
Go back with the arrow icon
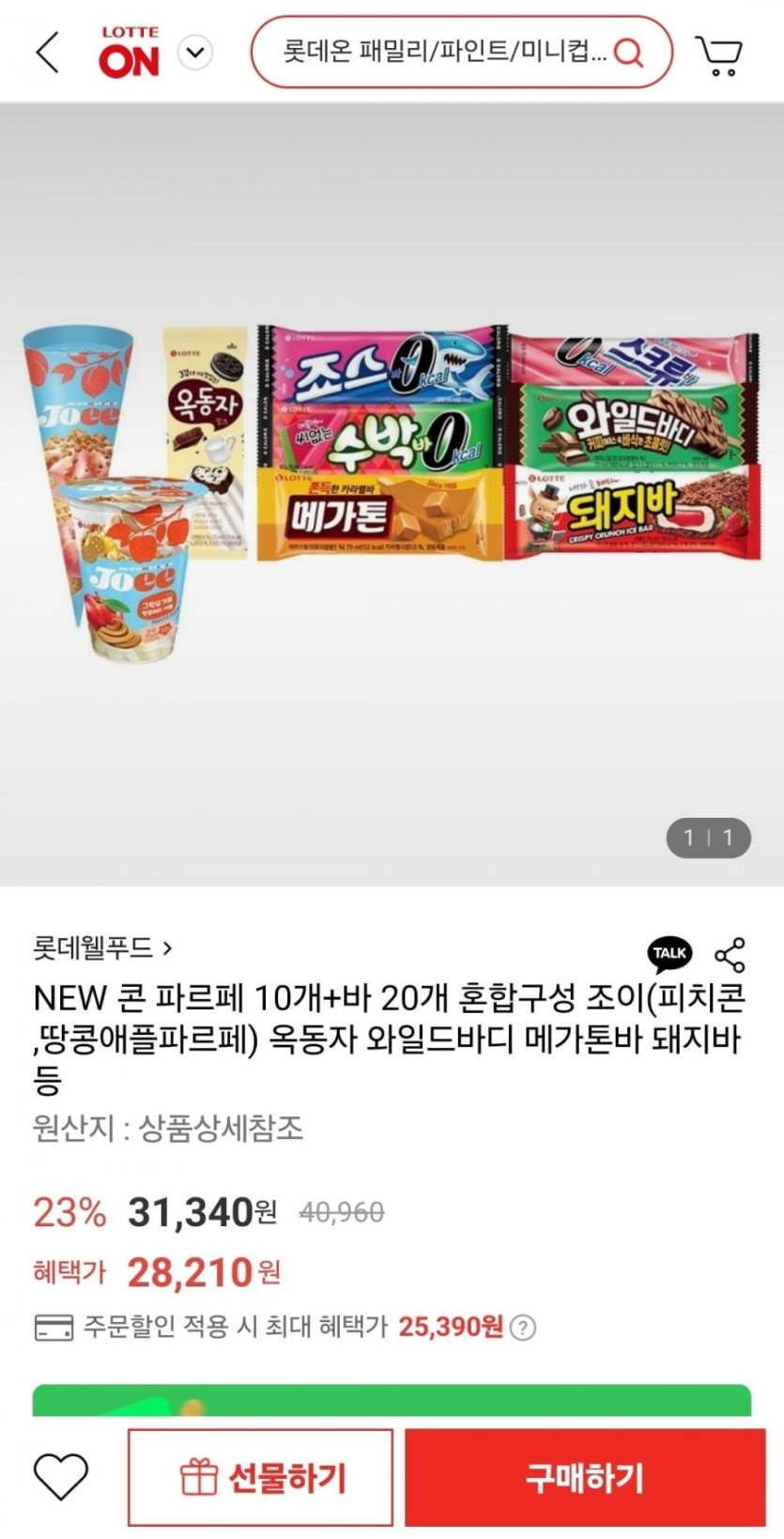48,52
